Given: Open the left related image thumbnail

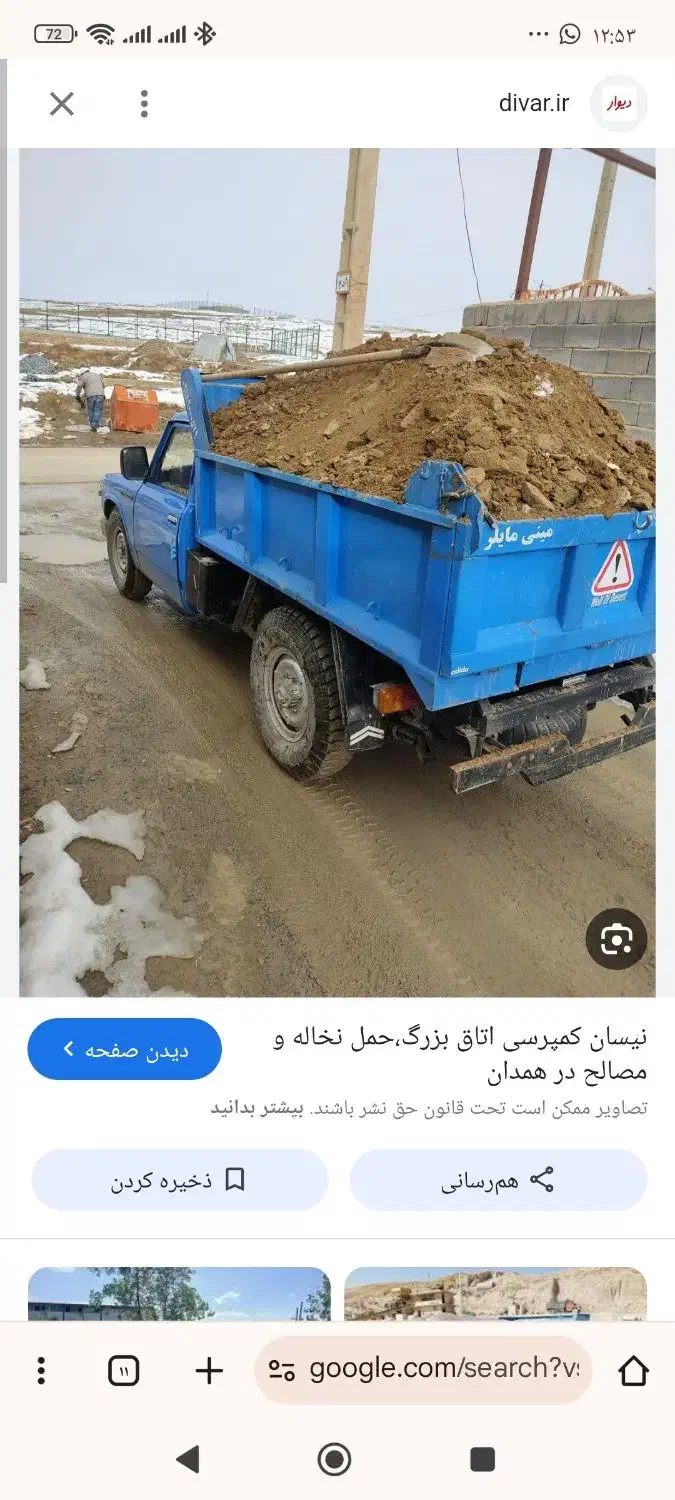Looking at the screenshot, I should [179, 1293].
